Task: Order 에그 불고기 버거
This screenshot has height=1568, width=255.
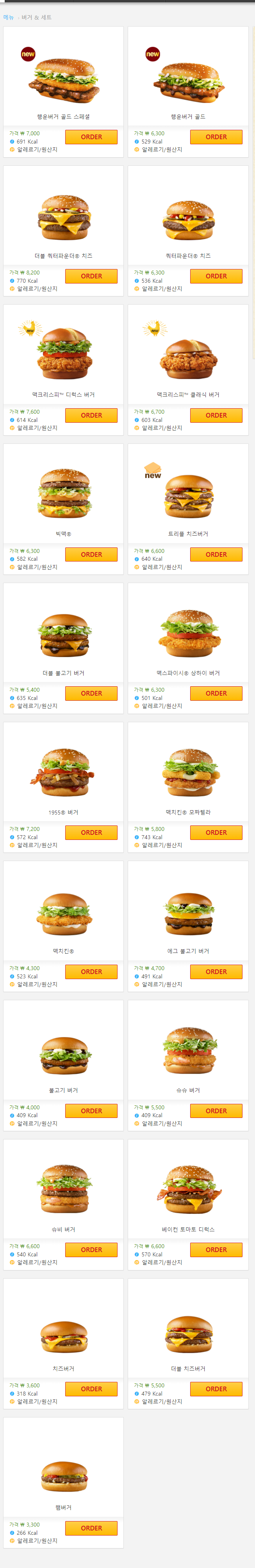Action: coord(216,972)
